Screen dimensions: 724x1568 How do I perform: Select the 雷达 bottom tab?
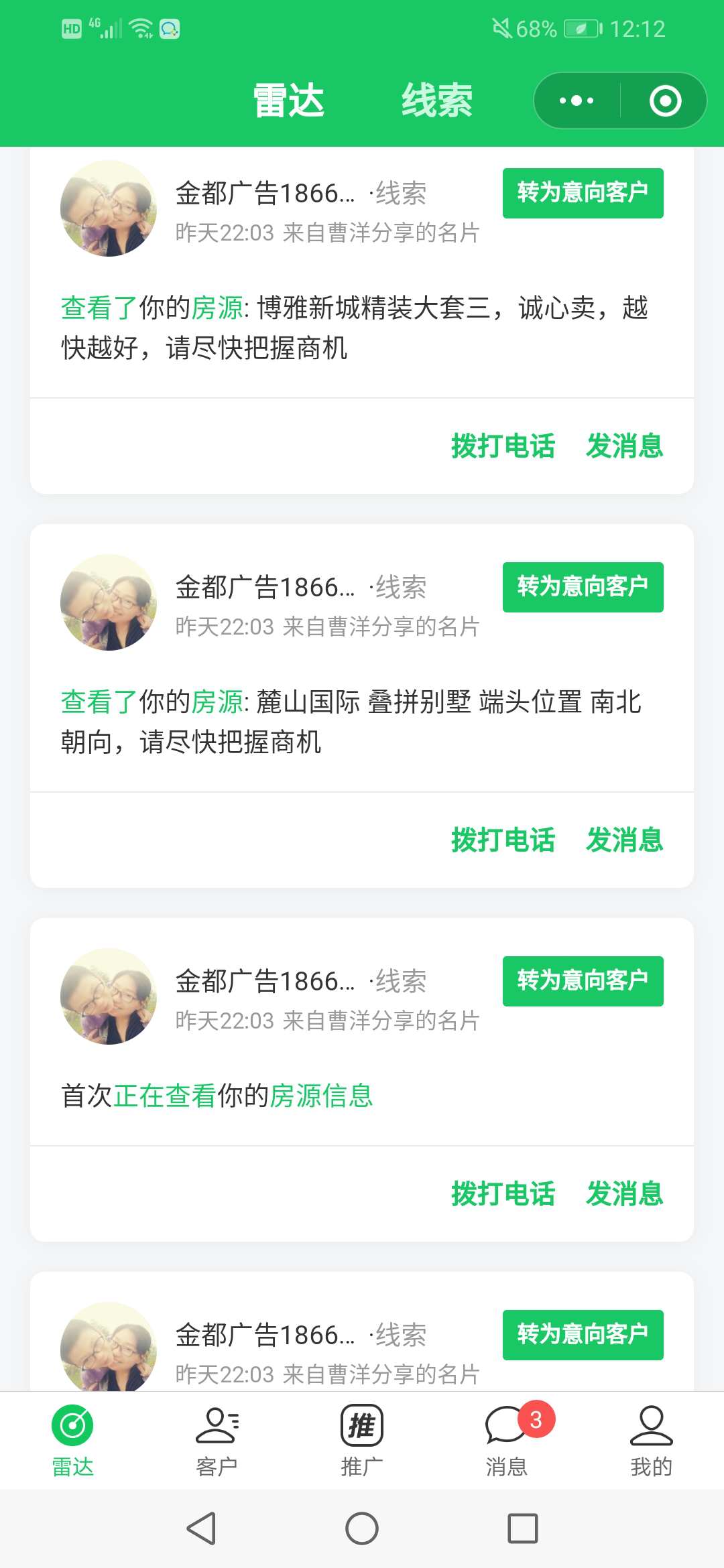tap(72, 1441)
